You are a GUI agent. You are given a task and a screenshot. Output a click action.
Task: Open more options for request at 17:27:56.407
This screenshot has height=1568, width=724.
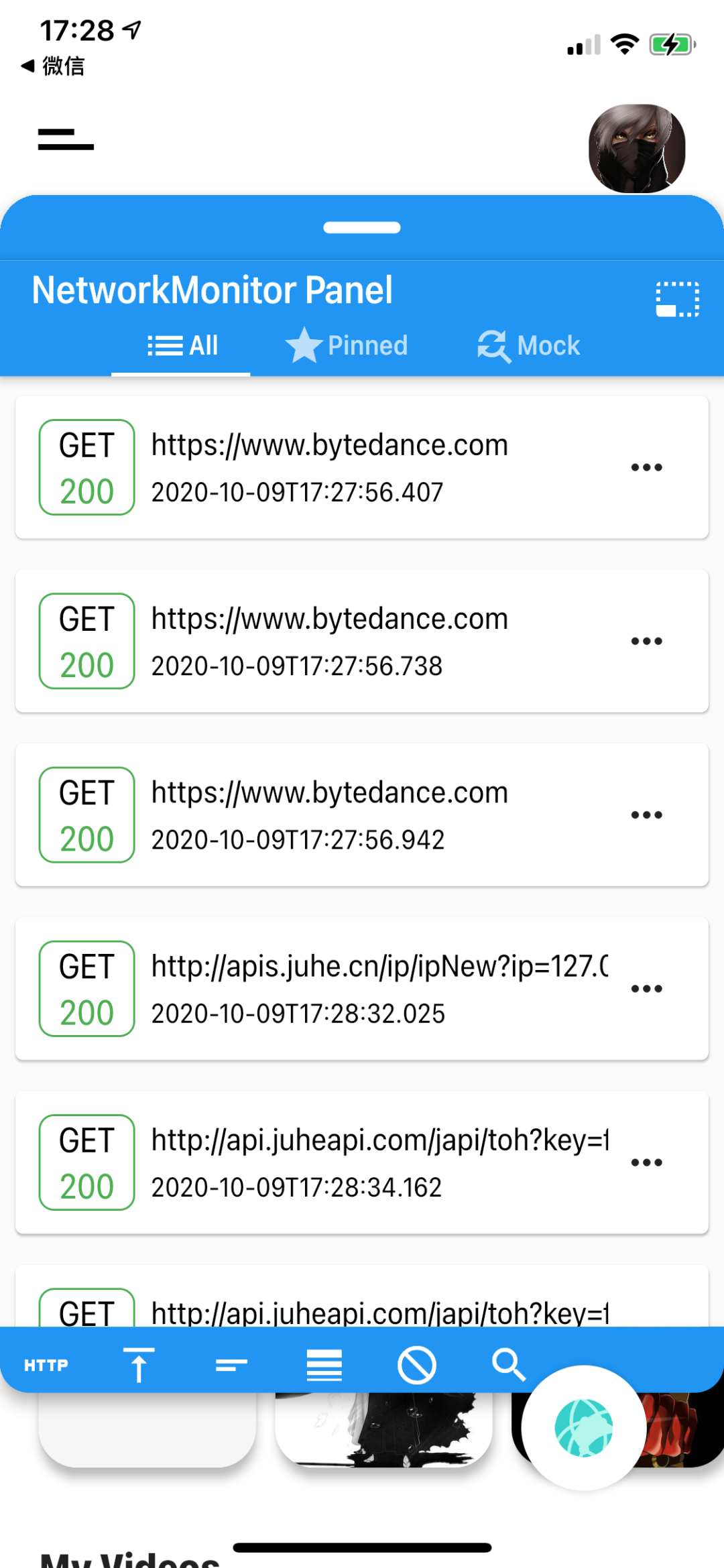(x=647, y=467)
